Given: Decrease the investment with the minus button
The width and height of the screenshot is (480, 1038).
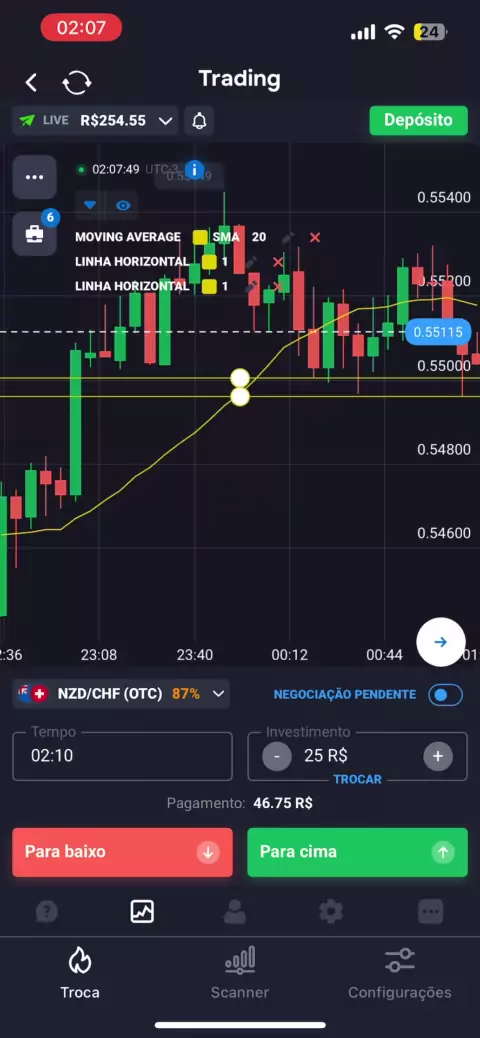Looking at the screenshot, I should (277, 756).
